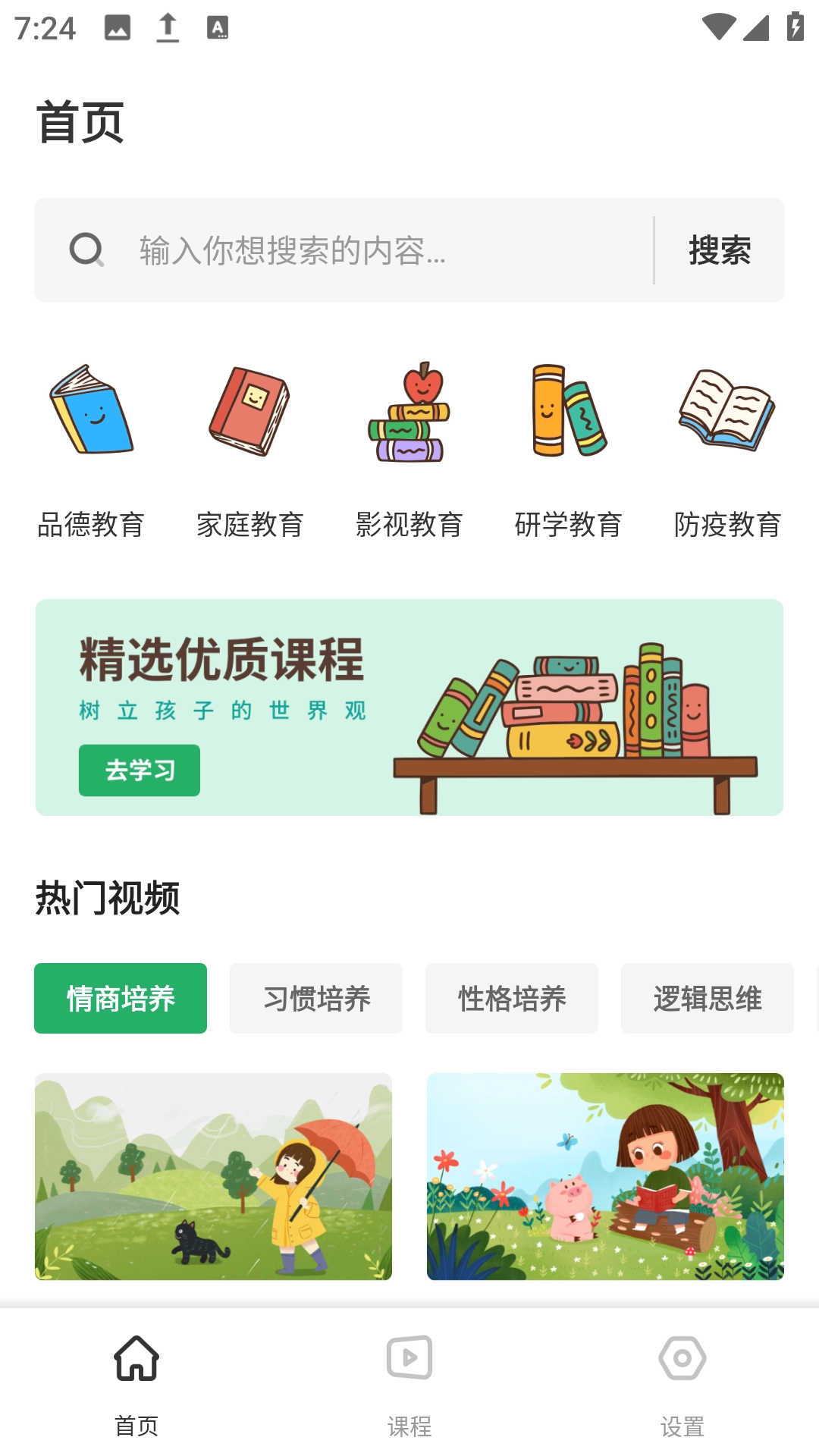Open the video with the reading girl
Viewport: 819px width, 1456px height.
(605, 1176)
